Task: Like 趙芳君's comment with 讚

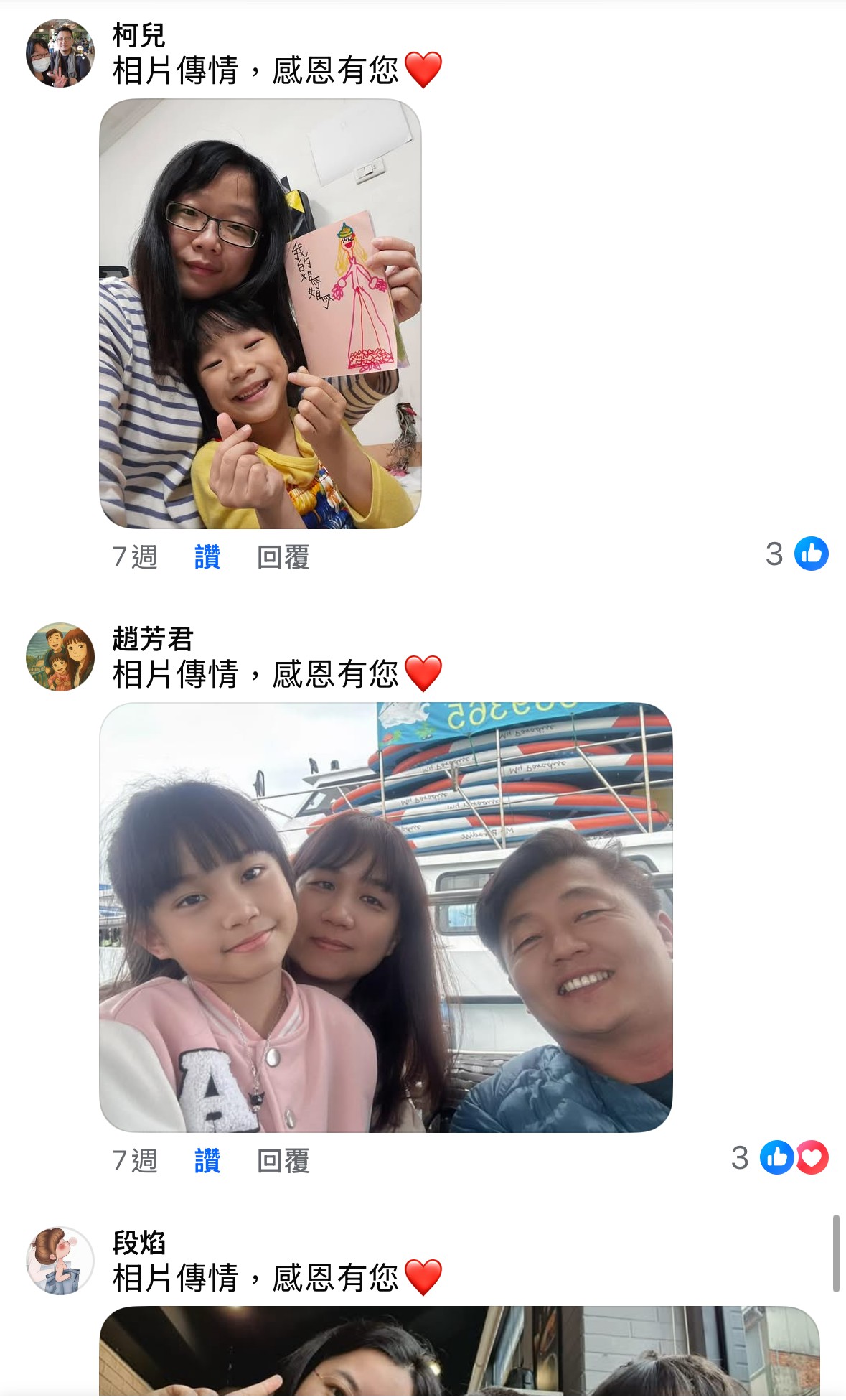Action: click(x=207, y=1161)
